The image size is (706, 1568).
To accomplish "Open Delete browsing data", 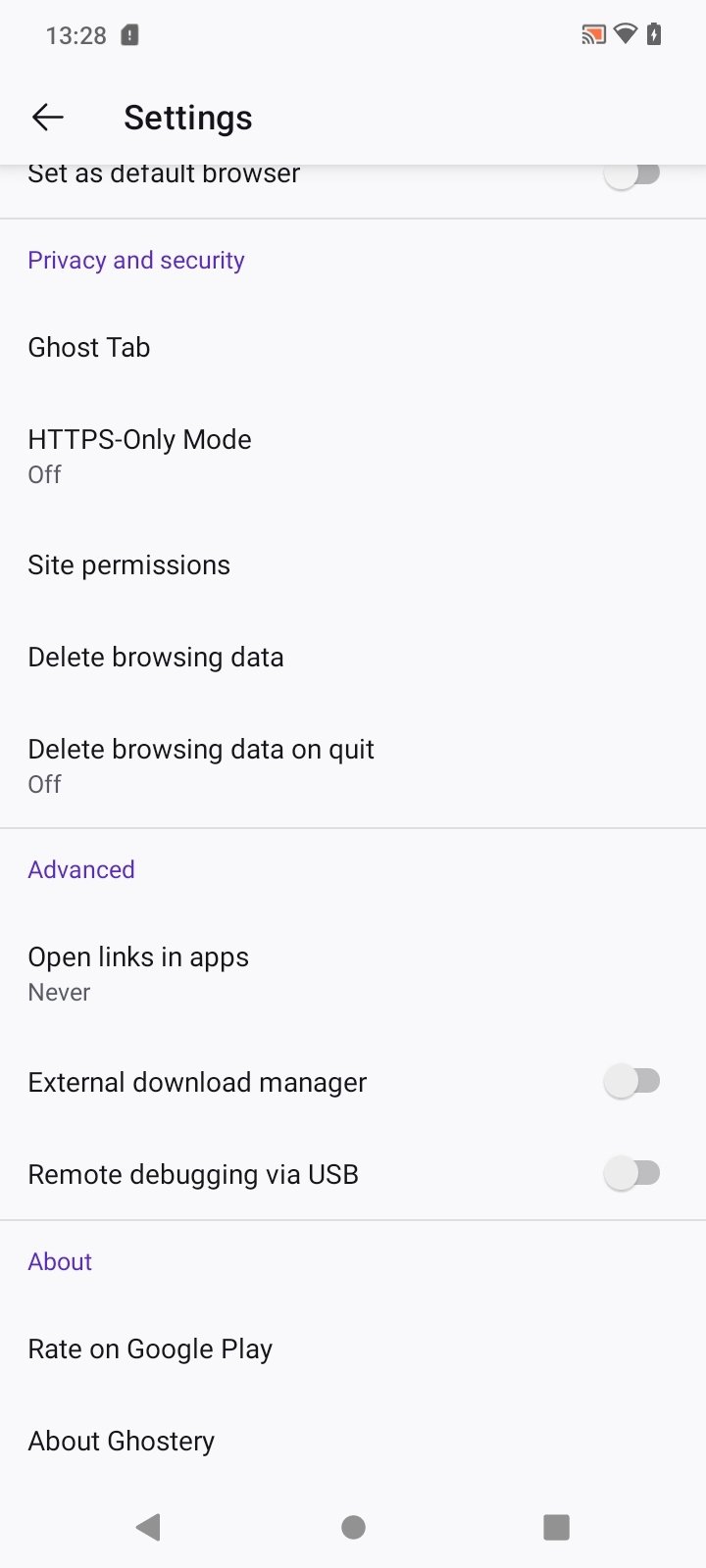I will point(353,657).
